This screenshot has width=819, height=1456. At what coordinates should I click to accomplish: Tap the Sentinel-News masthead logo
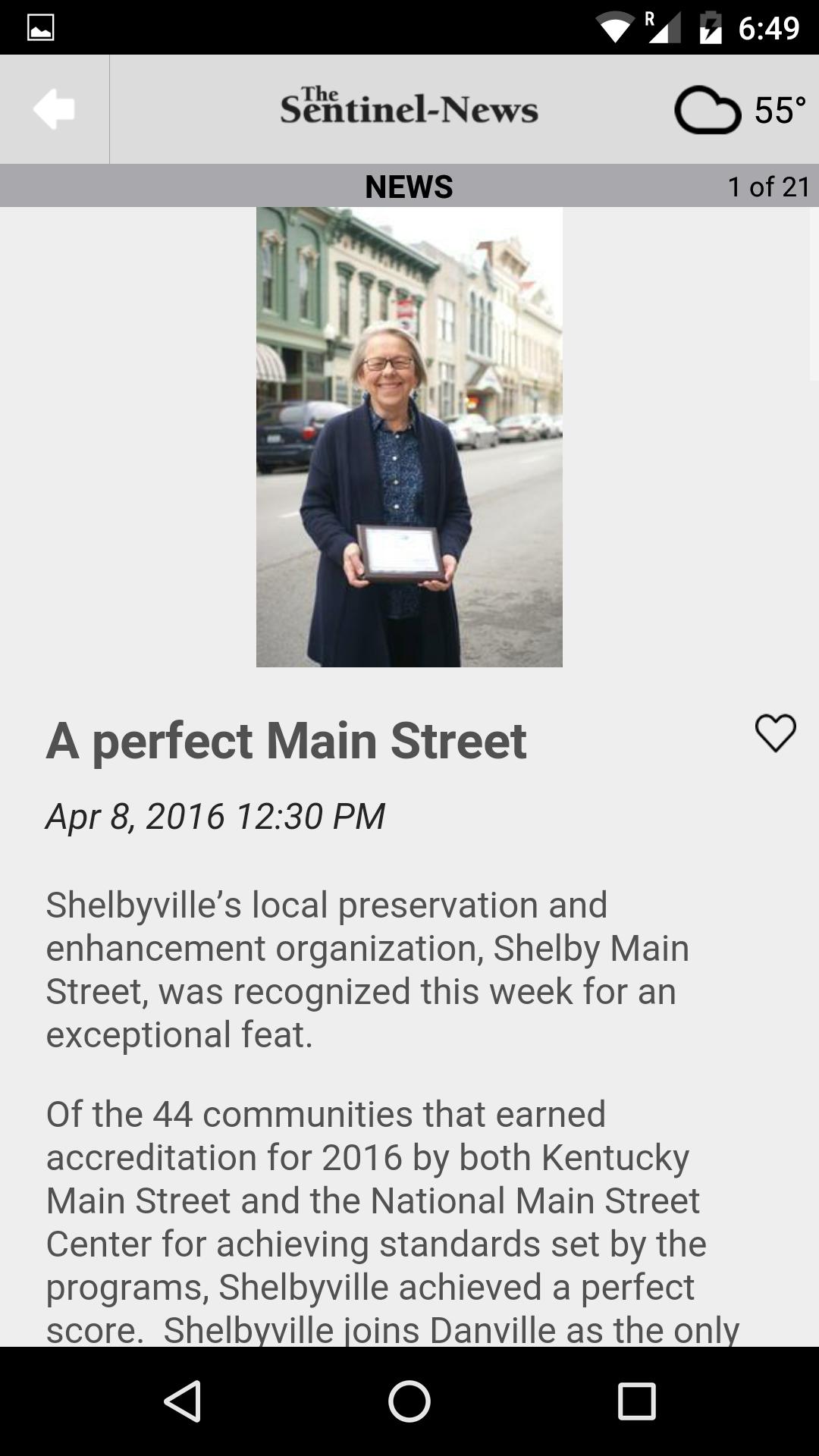tap(409, 108)
